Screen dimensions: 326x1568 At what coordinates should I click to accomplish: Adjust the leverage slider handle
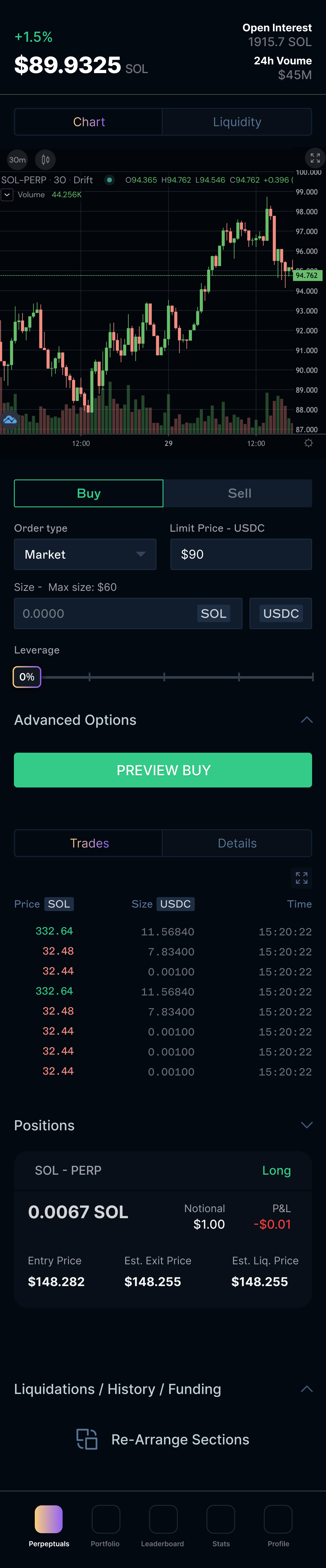click(27, 677)
